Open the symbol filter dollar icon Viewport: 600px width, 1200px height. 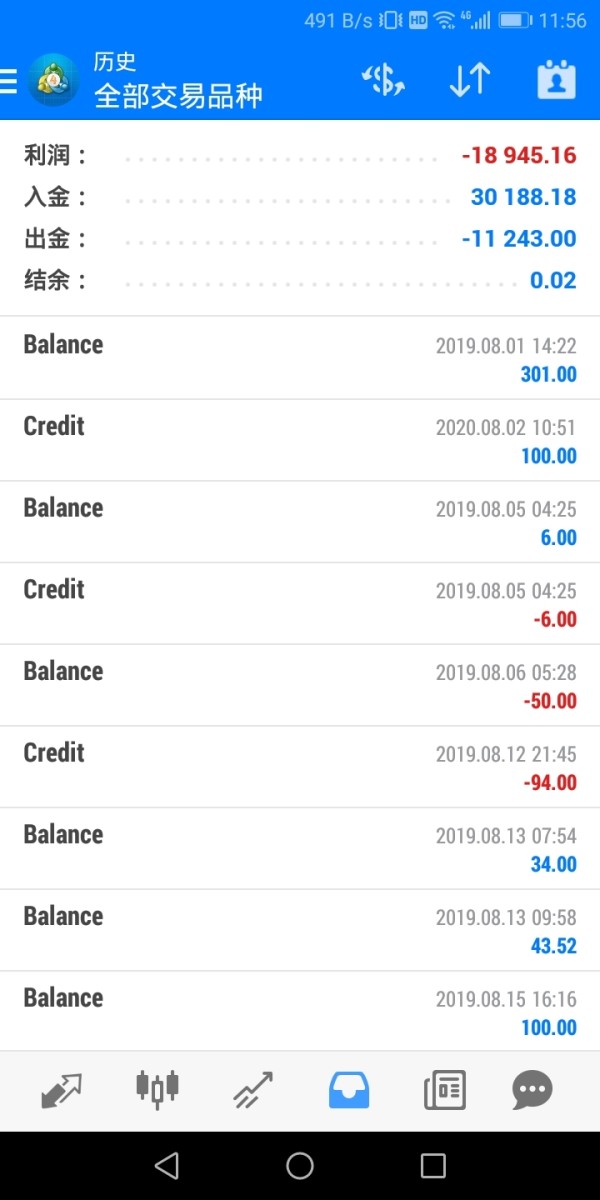tap(383, 80)
